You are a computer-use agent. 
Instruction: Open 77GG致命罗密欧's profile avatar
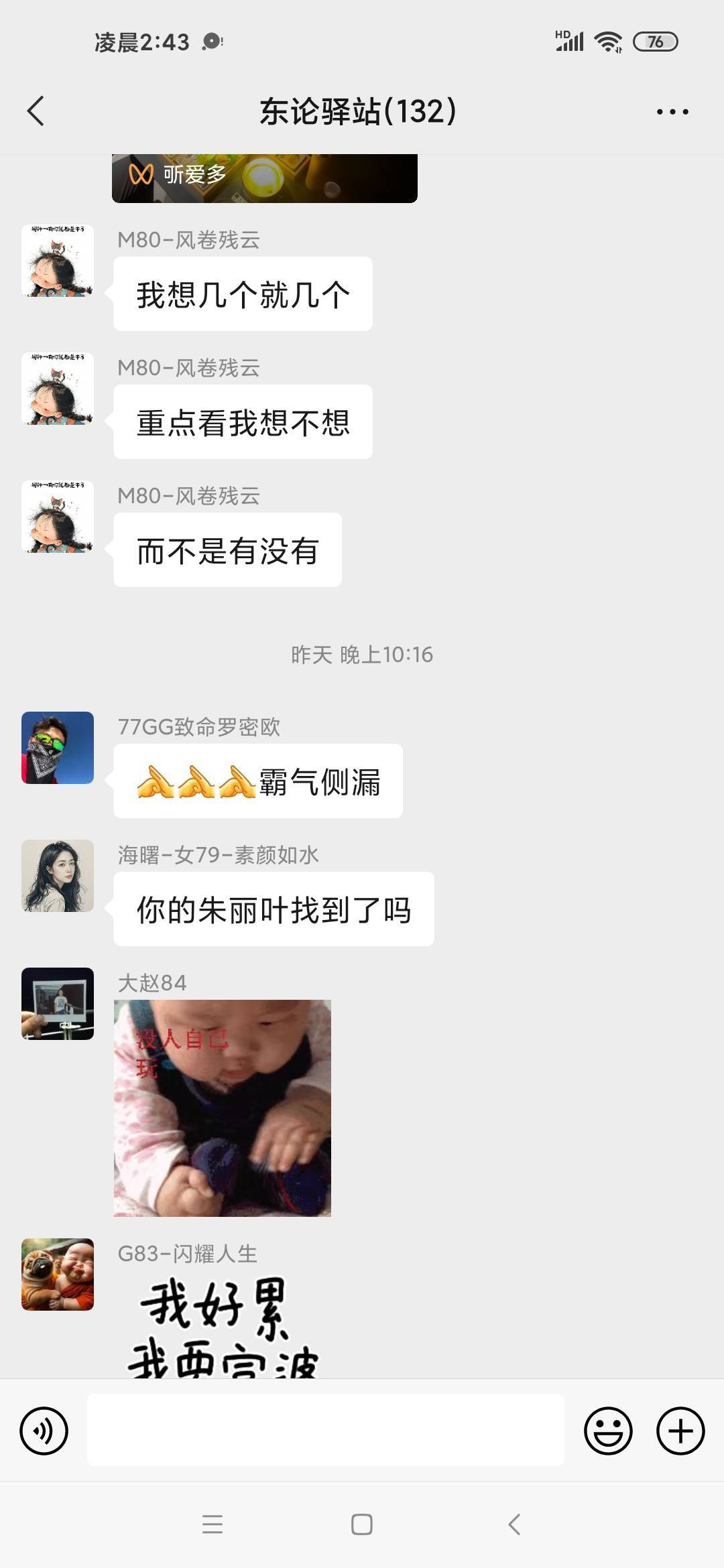tap(58, 748)
